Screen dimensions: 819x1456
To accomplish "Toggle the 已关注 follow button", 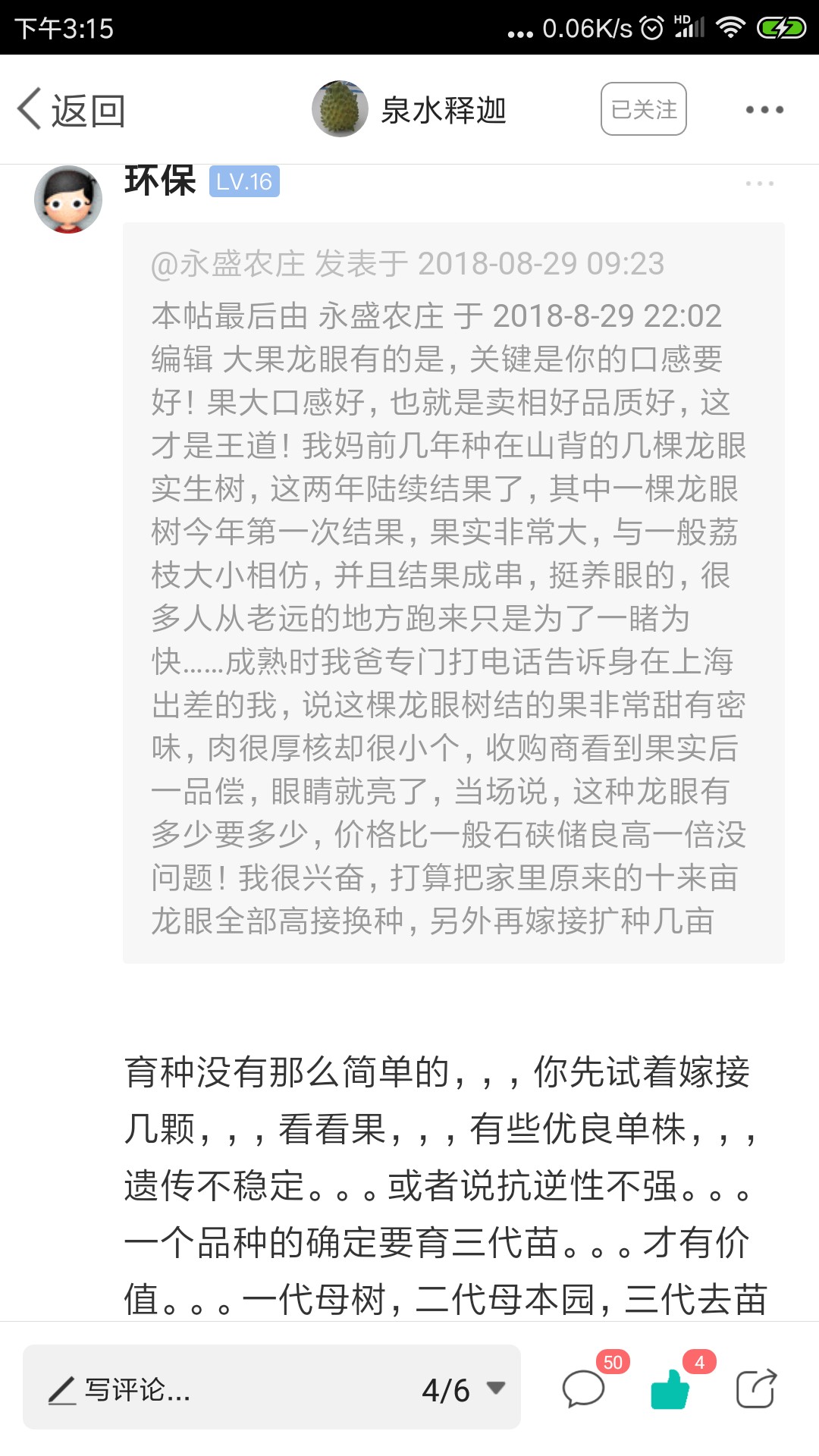I will coord(644,109).
